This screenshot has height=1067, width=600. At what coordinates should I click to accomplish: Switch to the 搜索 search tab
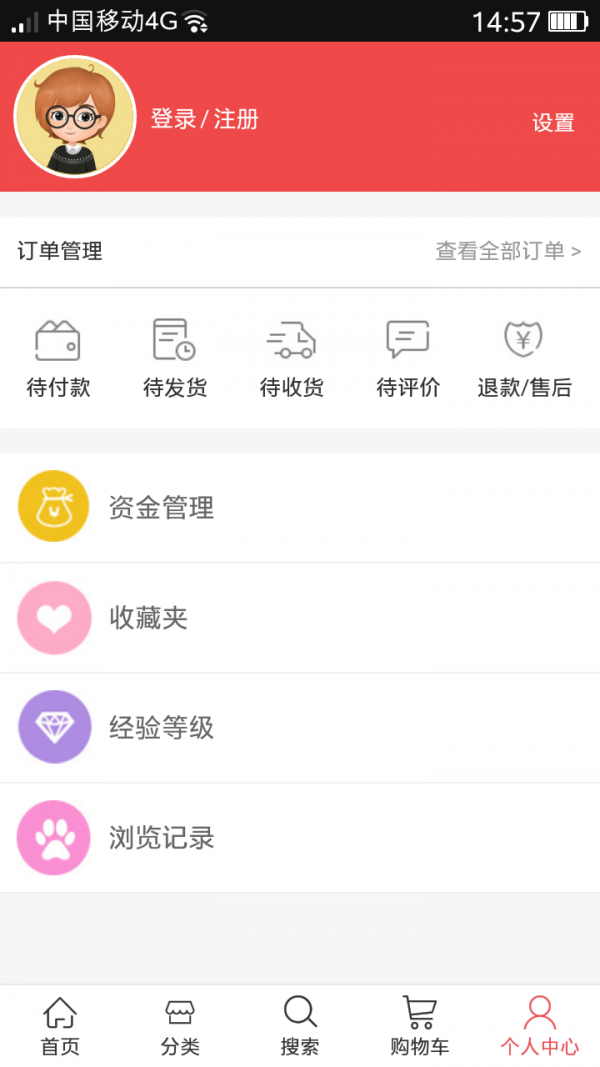(x=300, y=1027)
